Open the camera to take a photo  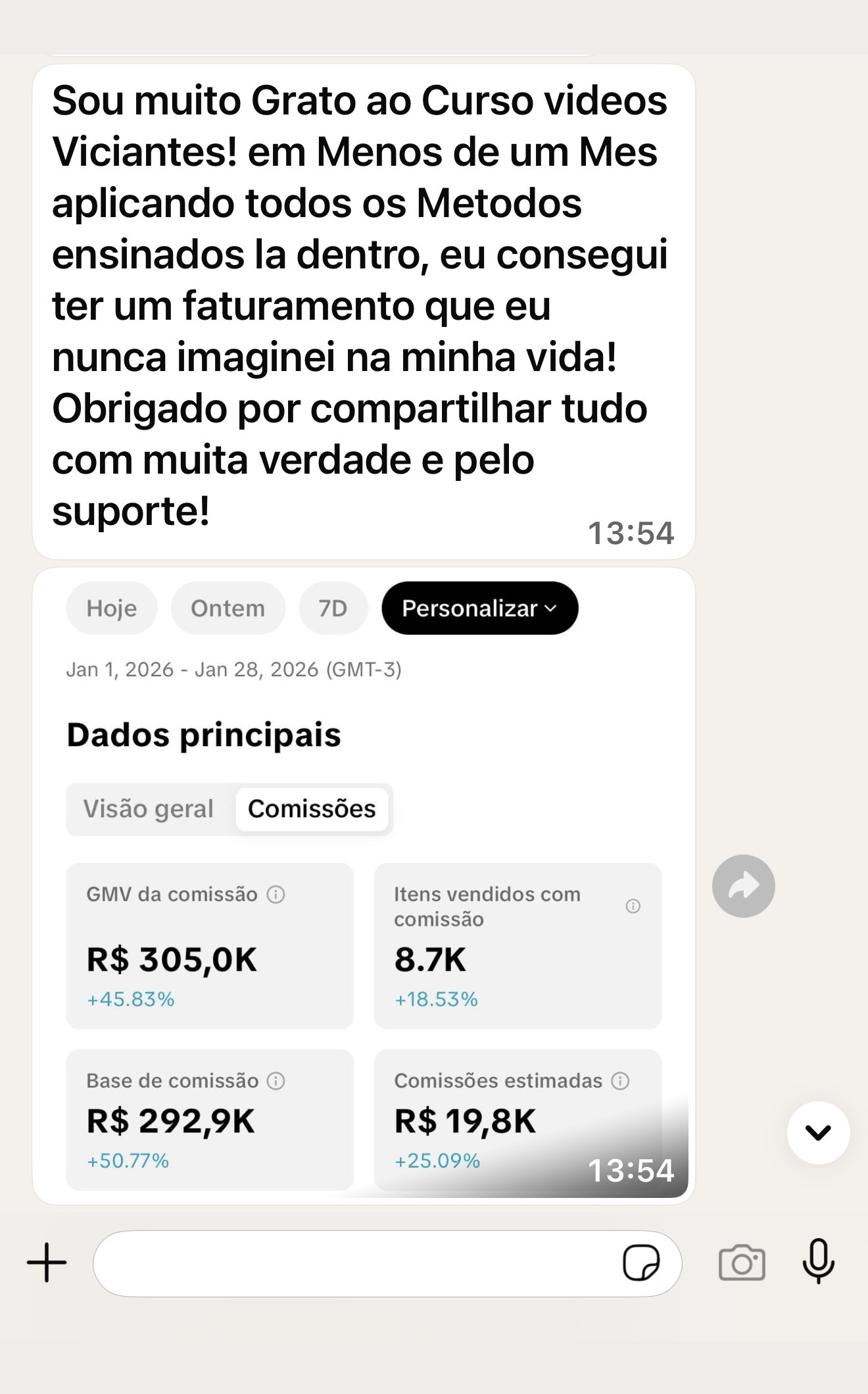click(742, 1263)
